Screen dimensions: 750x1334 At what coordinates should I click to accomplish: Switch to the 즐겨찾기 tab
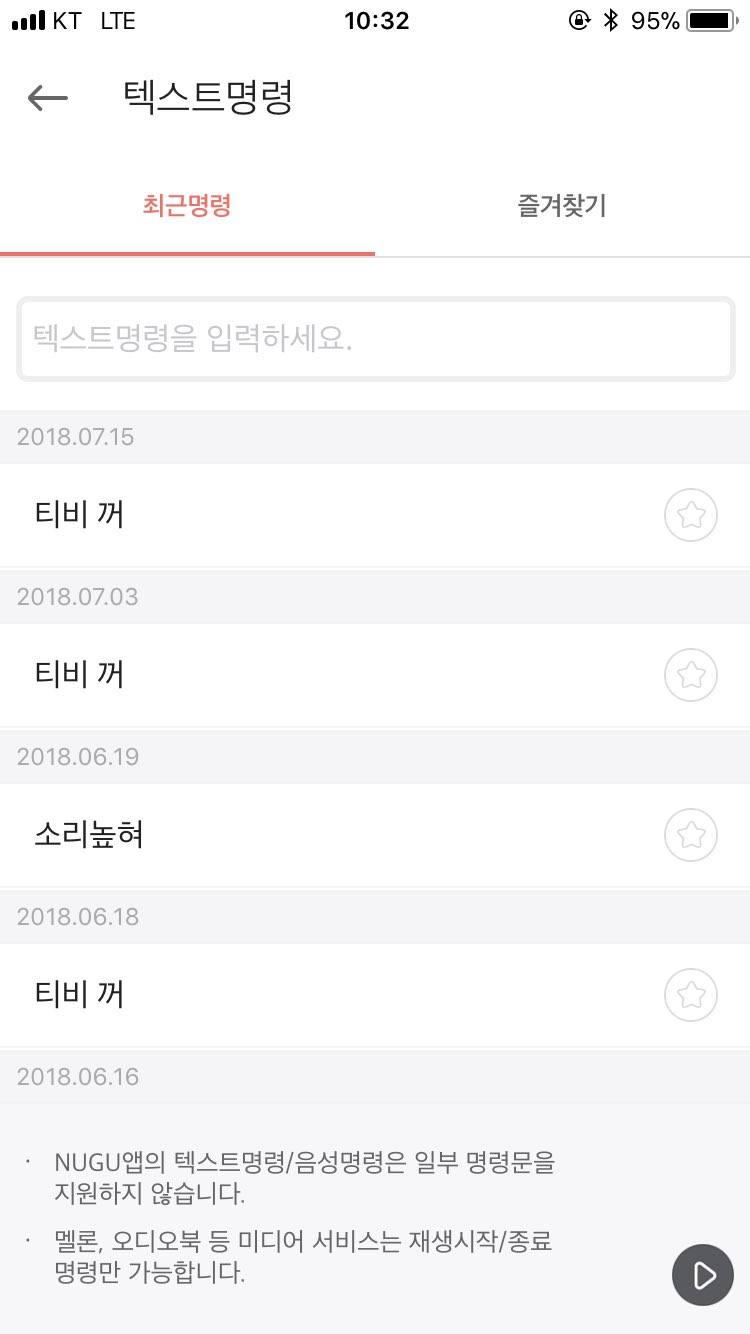pos(562,206)
